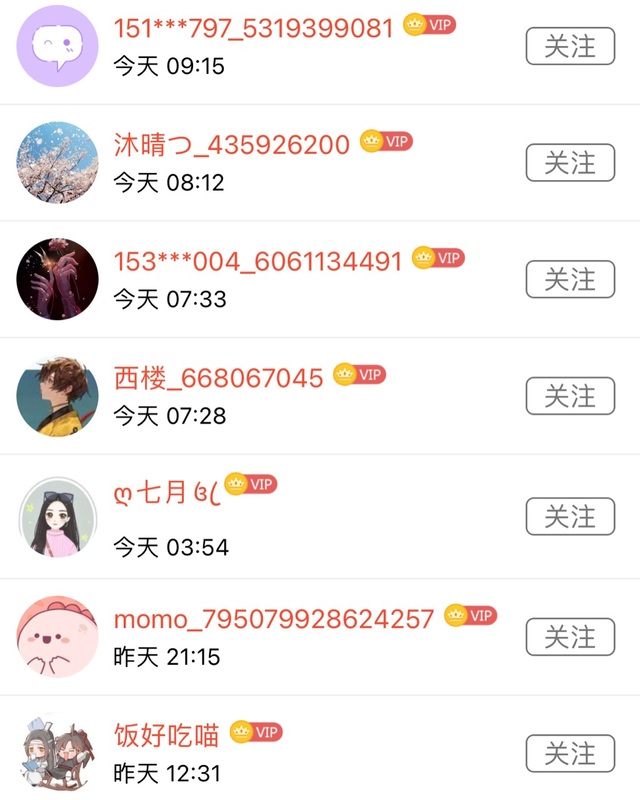
Task: Tap 关注 next to ๓七月ც
Action: (570, 516)
